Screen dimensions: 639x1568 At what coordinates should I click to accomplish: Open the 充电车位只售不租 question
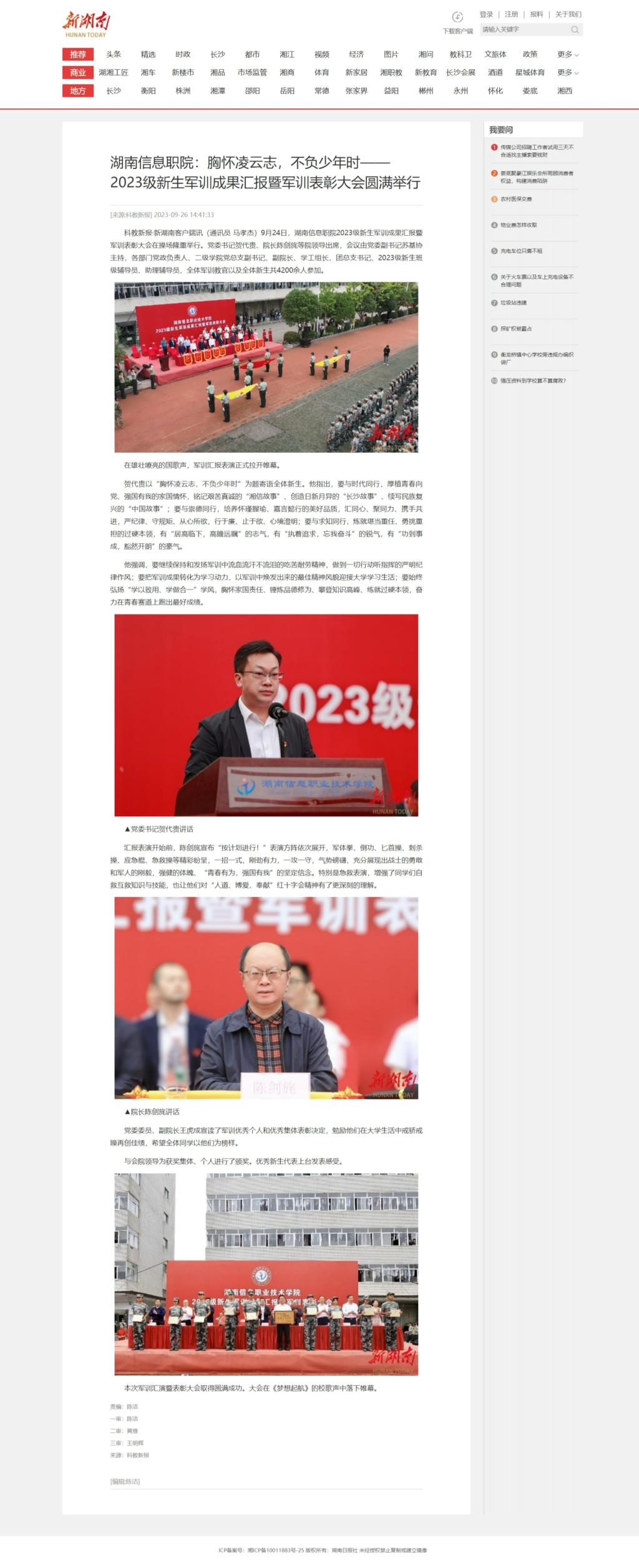[x=521, y=251]
